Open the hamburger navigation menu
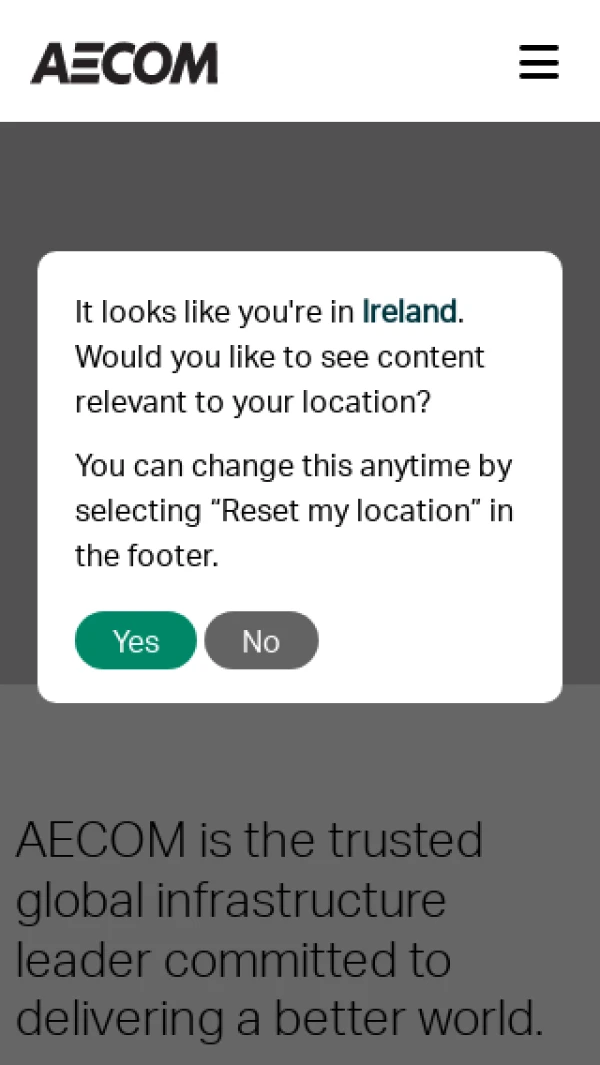Viewport: 600px width, 1065px height. 539,62
